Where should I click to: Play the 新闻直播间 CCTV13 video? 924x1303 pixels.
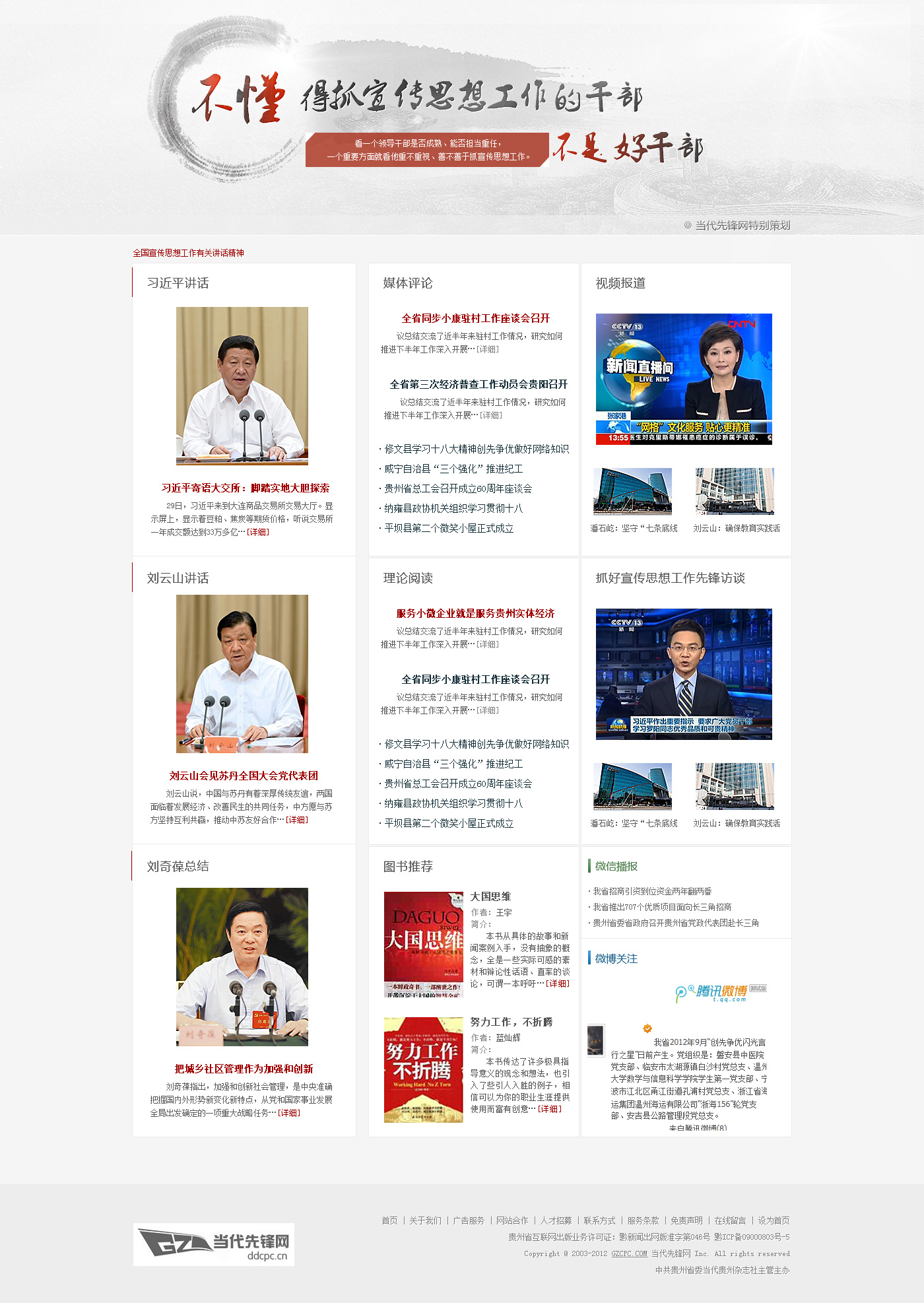[684, 379]
